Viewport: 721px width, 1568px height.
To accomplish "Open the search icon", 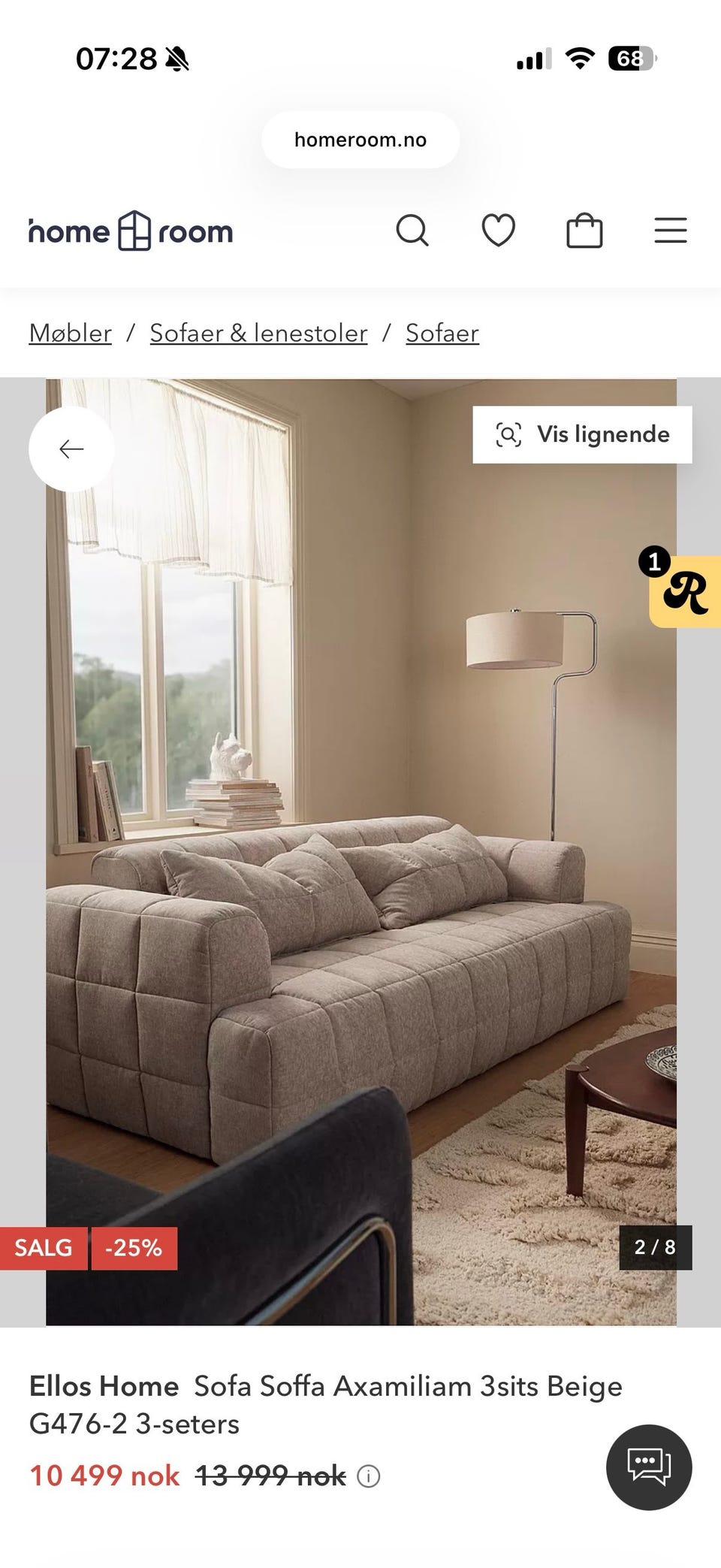I will tap(414, 231).
